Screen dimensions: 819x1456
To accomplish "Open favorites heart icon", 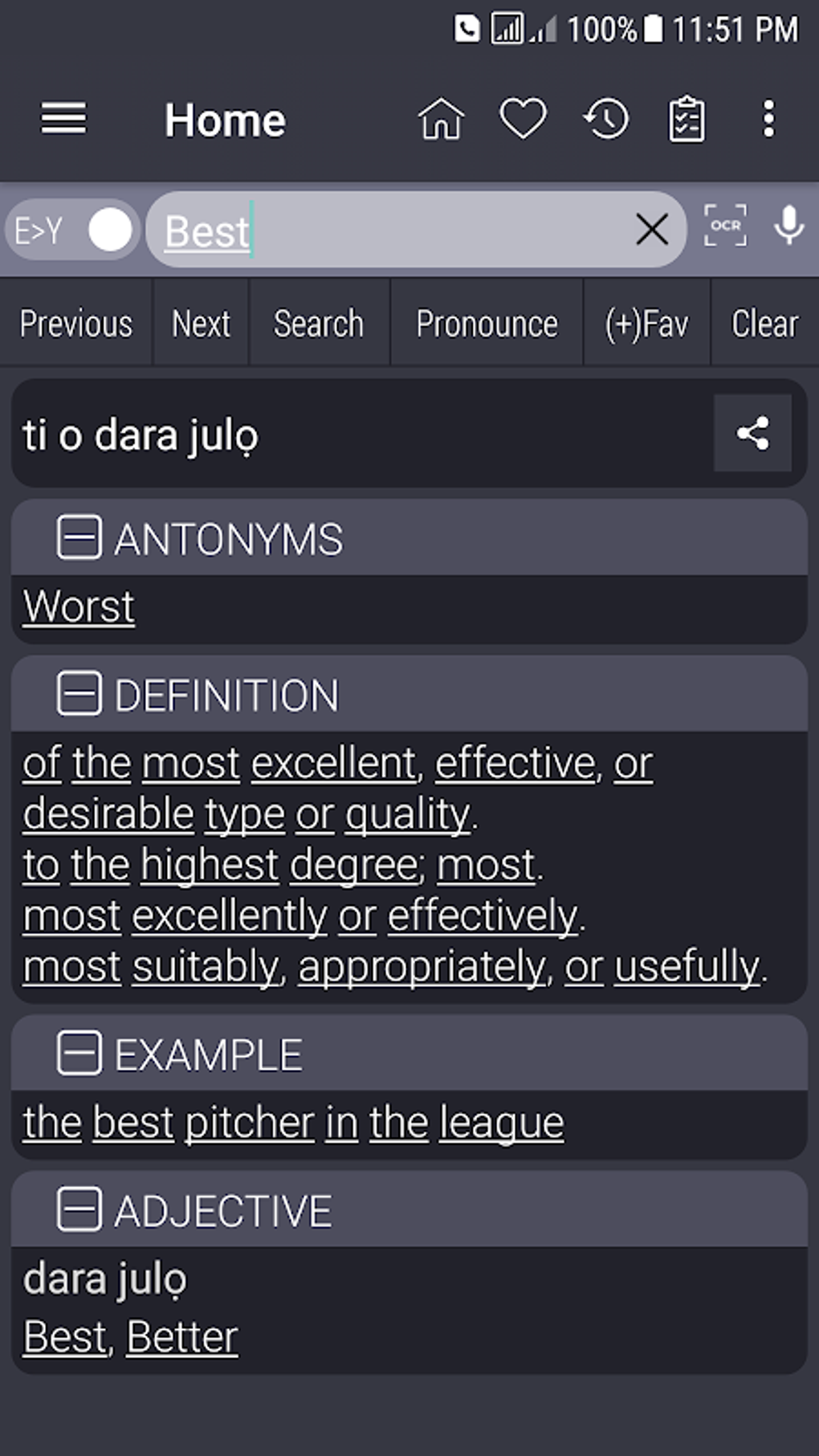I will tap(523, 119).
